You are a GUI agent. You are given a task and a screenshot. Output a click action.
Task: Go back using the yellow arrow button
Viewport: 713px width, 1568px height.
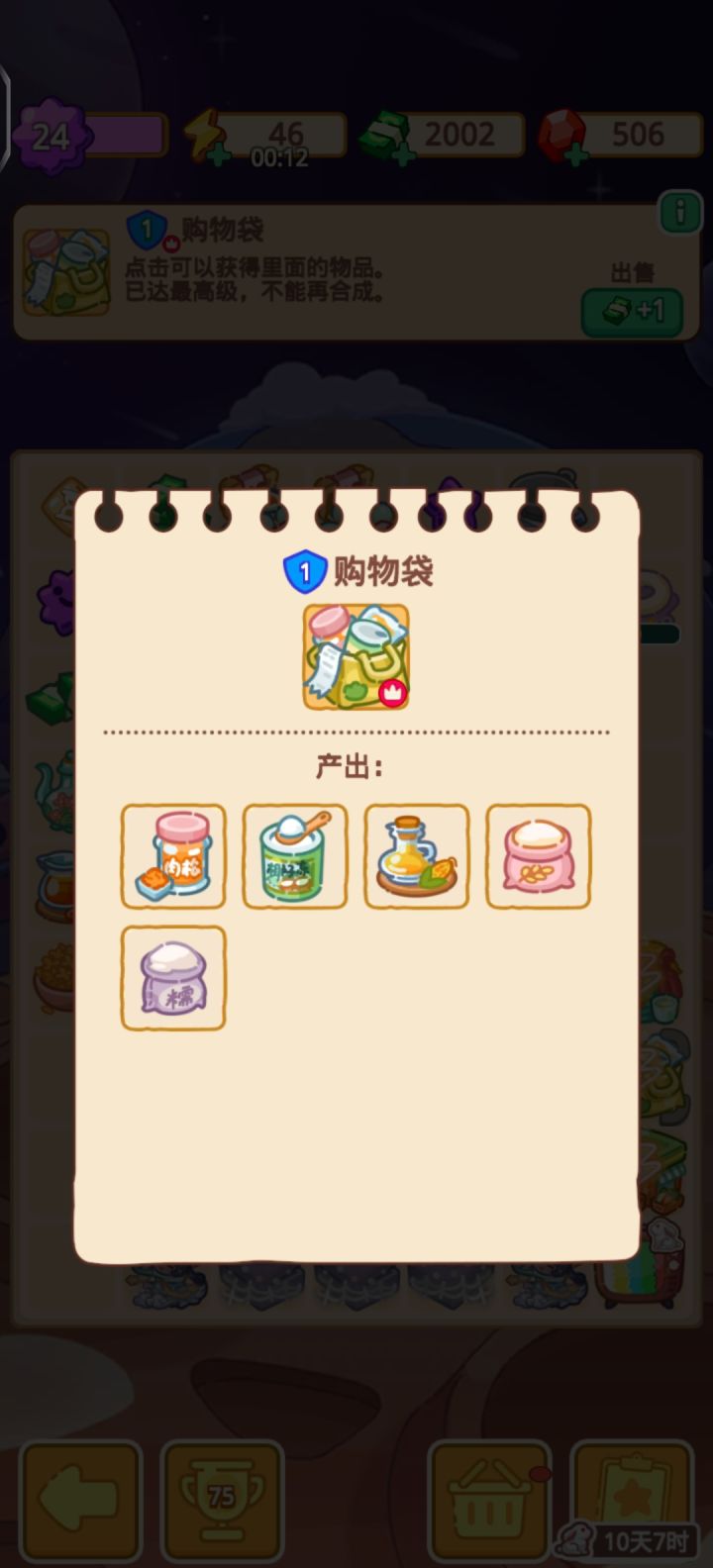tap(79, 1500)
